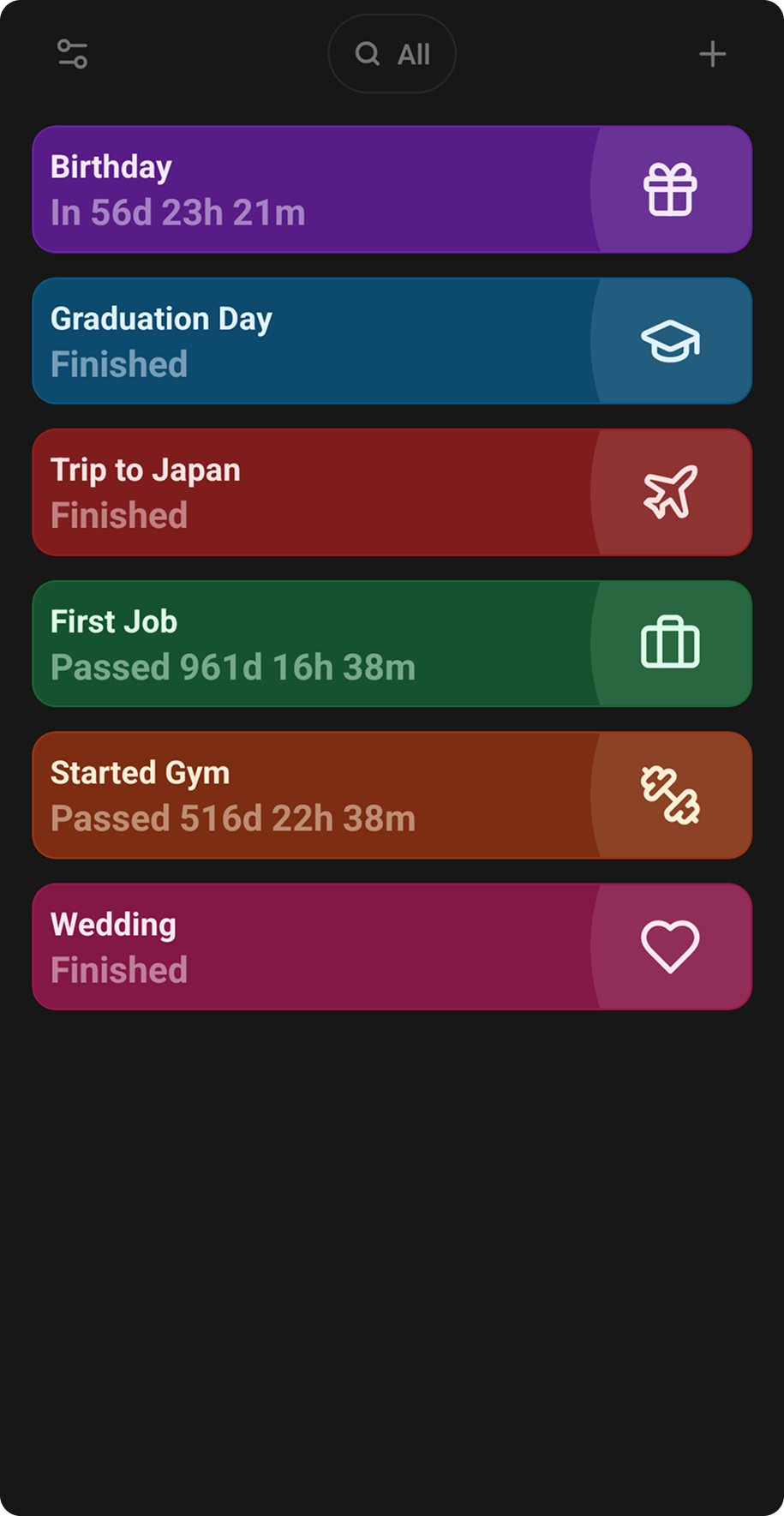Click the Passed 961d 16h 38m text
The image size is (784, 1516).
[x=232, y=667]
